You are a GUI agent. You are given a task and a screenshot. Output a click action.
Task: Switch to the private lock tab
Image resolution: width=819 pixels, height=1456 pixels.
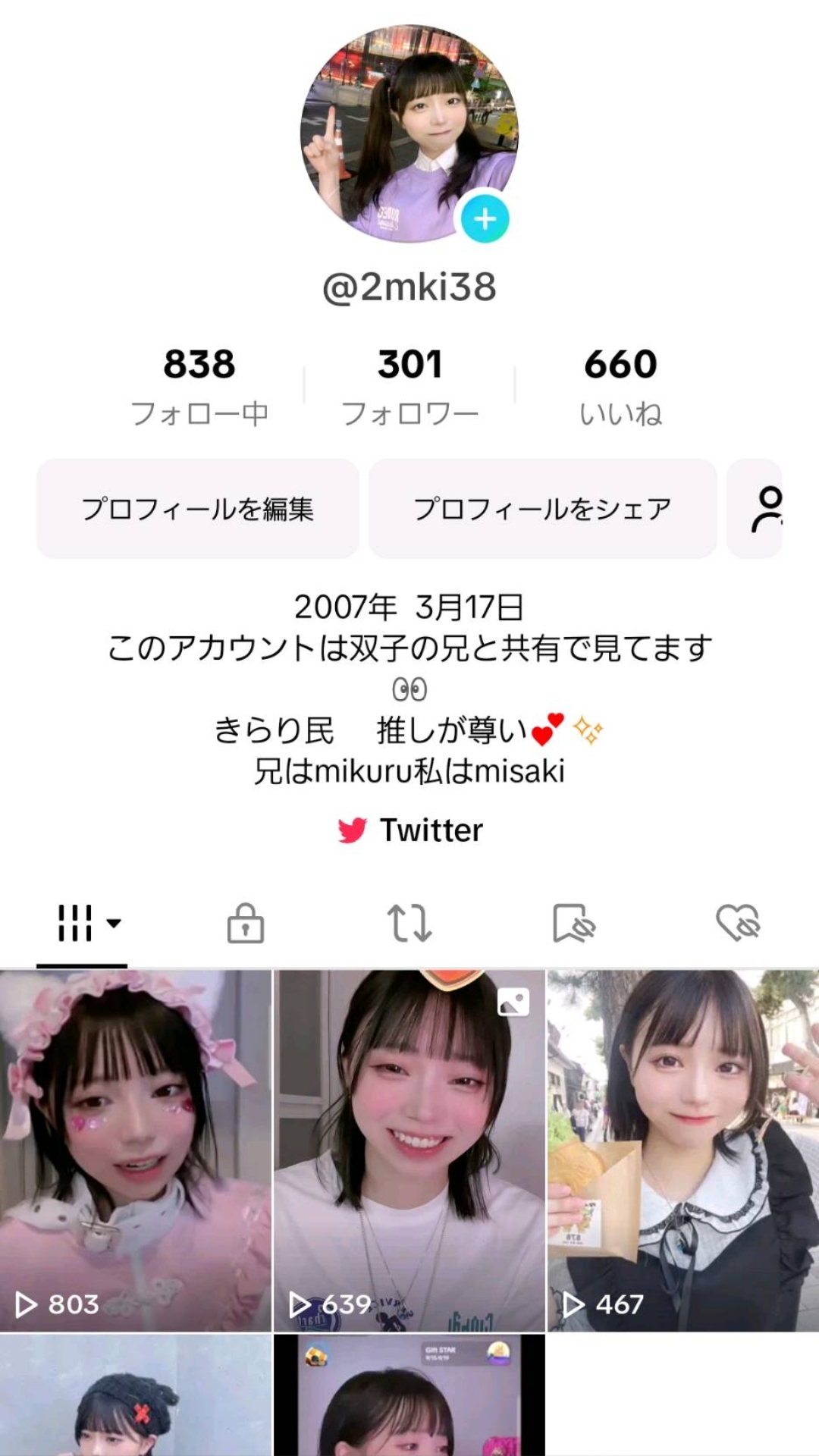click(246, 924)
